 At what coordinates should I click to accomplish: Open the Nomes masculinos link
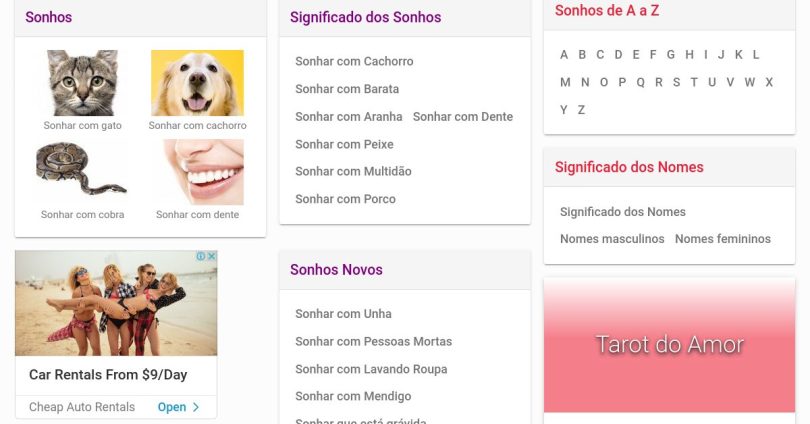[612, 239]
